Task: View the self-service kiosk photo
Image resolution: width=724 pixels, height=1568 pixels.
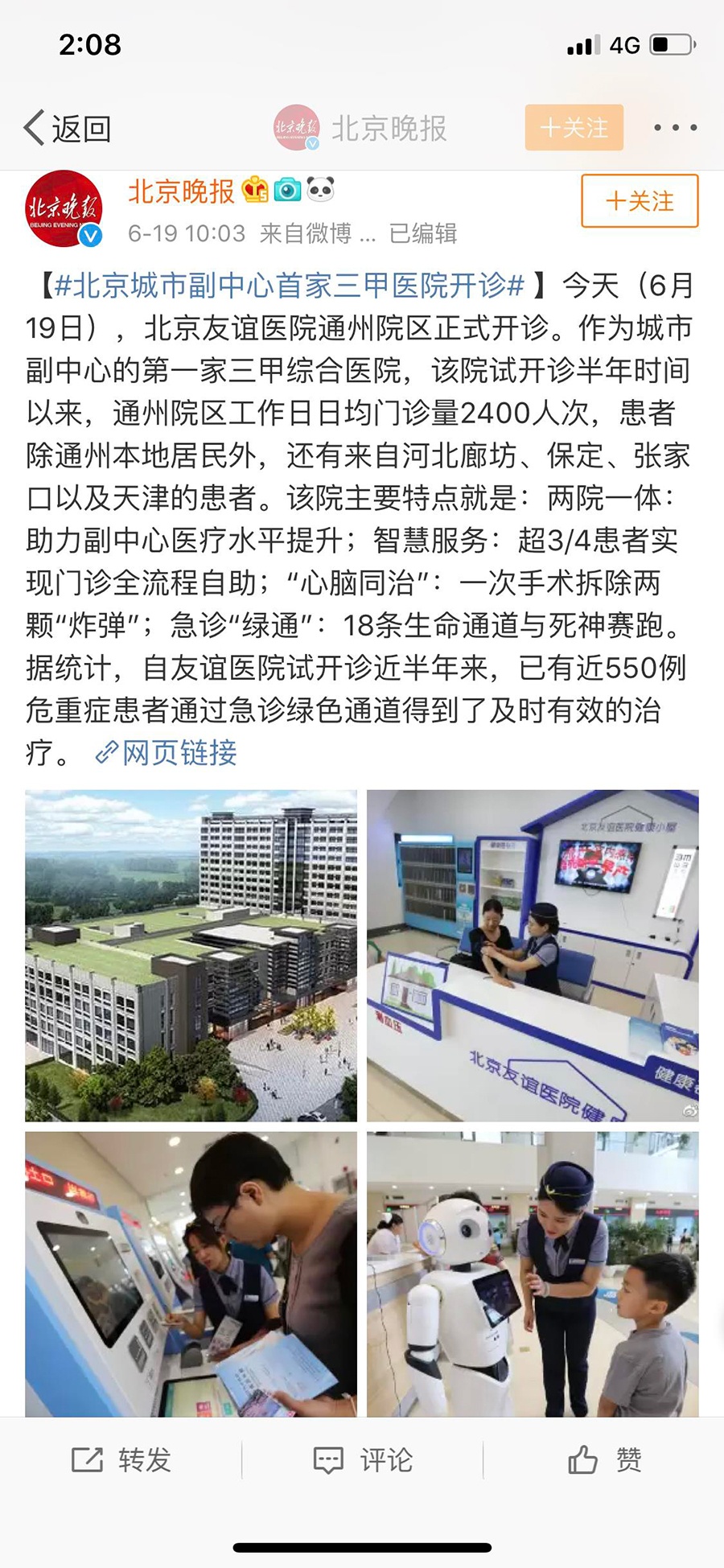Action: point(191,1274)
